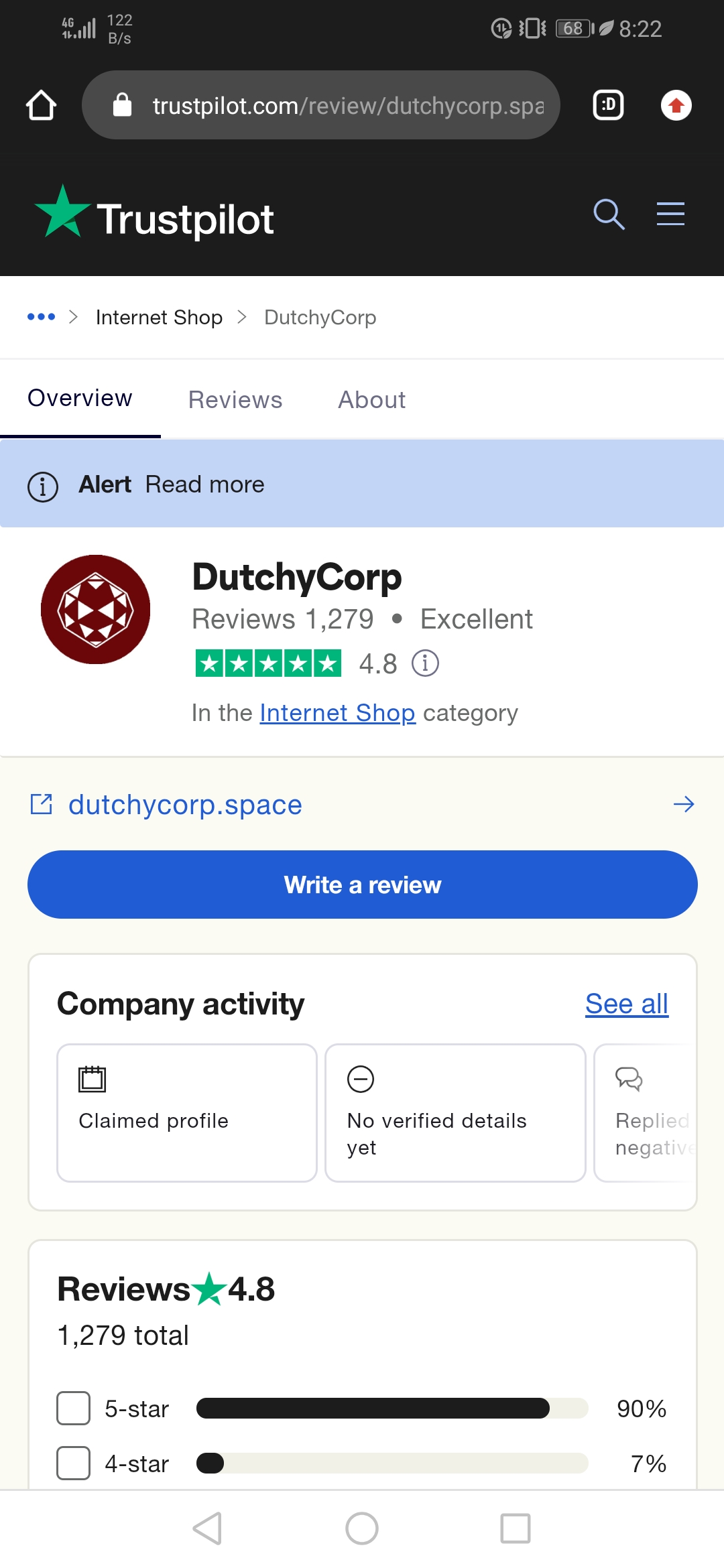The height and width of the screenshot is (1568, 724).
Task: See all company activity
Action: [x=627, y=1004]
